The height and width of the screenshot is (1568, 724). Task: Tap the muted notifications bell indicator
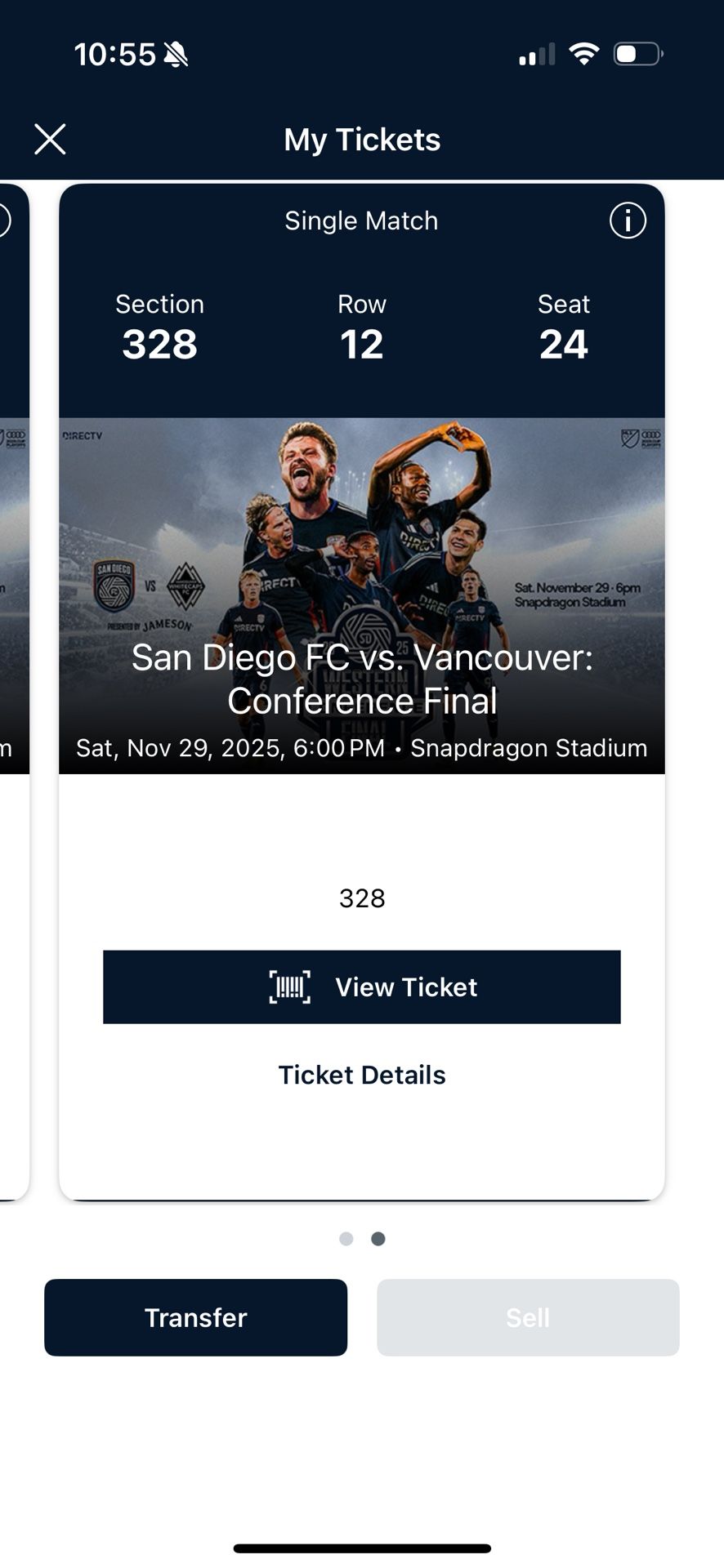click(174, 54)
